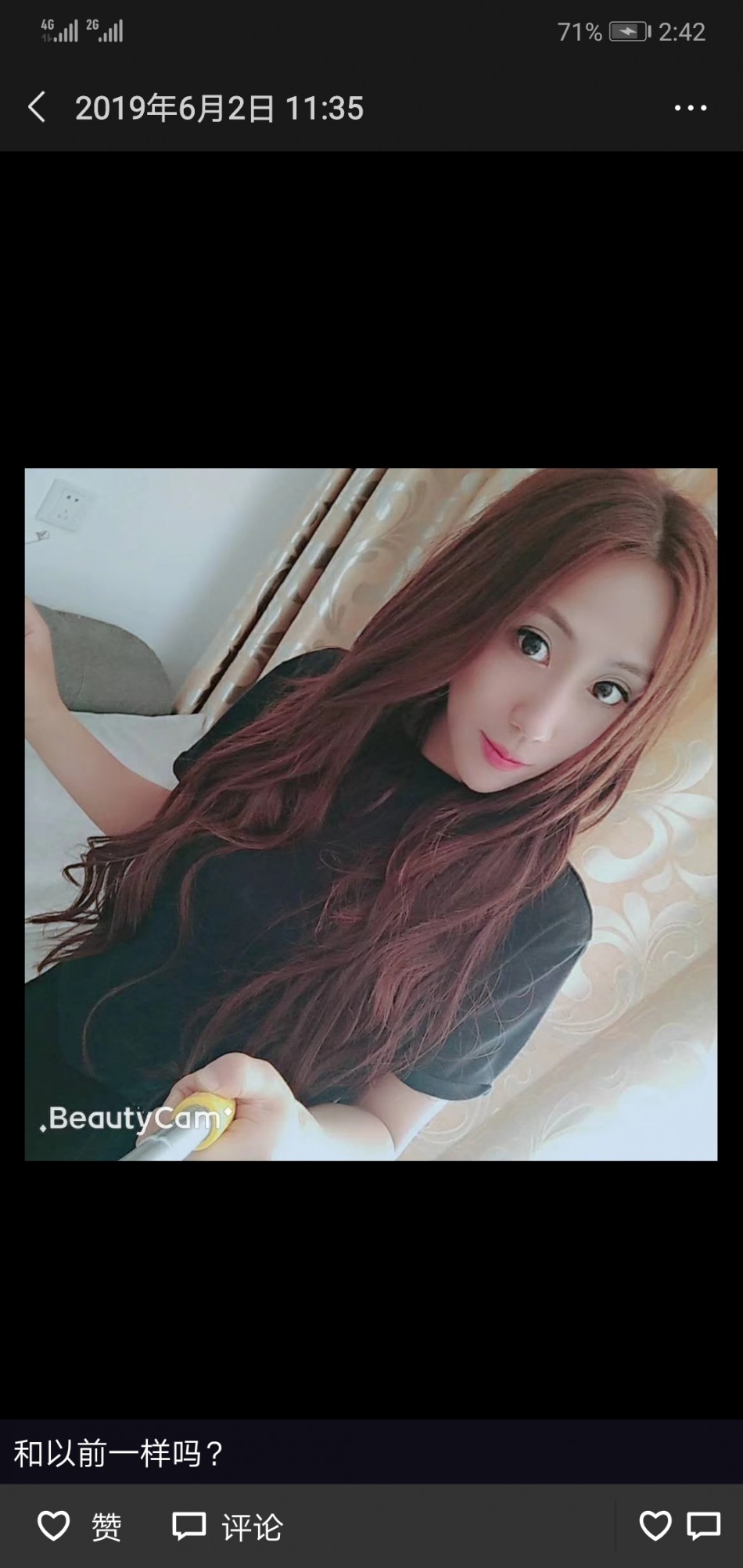Go back using the top-left arrow
The width and height of the screenshot is (743, 1568).
coord(37,108)
